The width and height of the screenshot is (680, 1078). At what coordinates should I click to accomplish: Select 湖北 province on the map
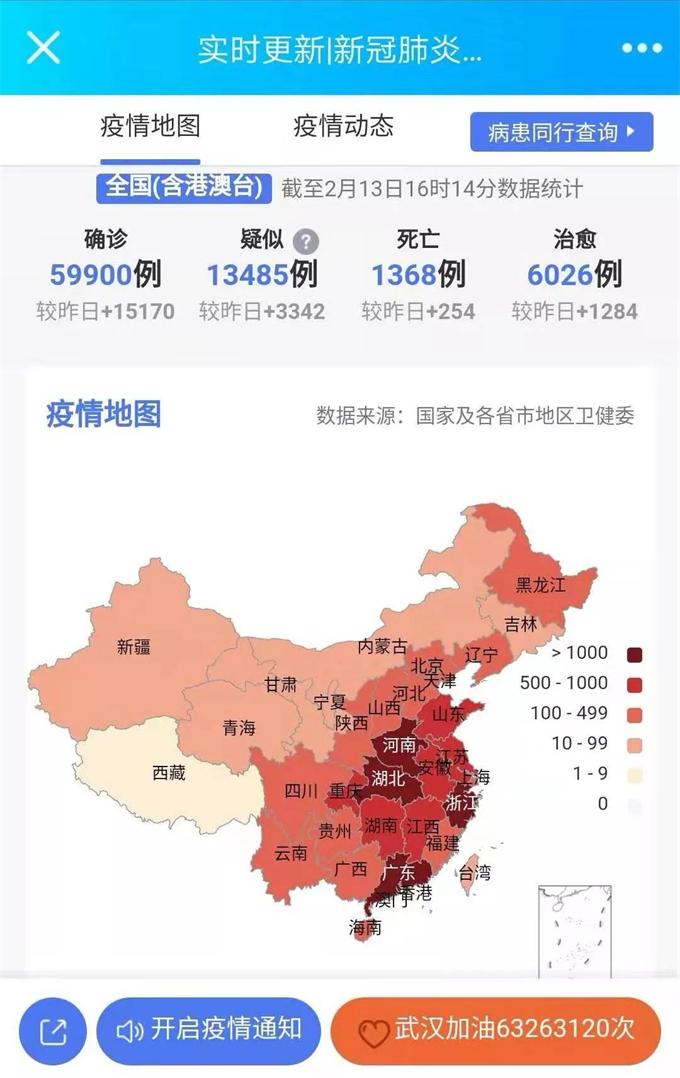point(387,776)
